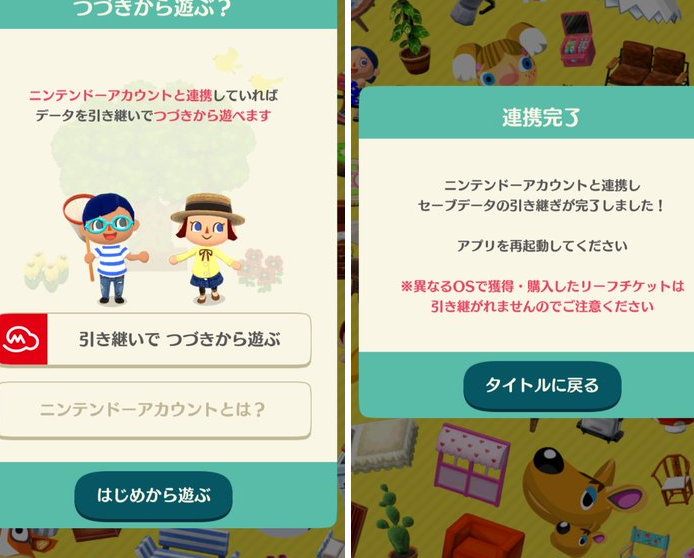Select はじめから遊ぶ to start fresh
Viewport: 694px width, 558px height.
pyautogui.click(x=153, y=495)
